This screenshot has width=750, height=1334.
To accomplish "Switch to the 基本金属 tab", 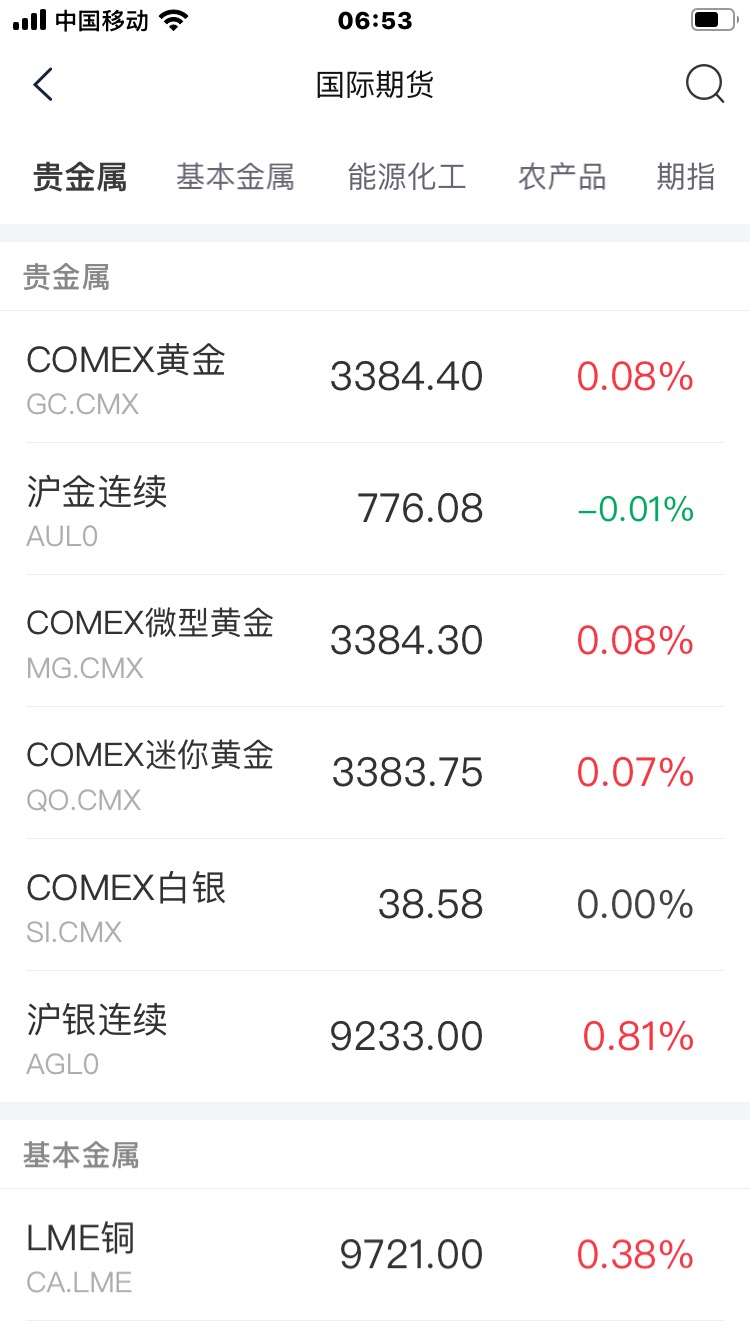I will click(235, 177).
